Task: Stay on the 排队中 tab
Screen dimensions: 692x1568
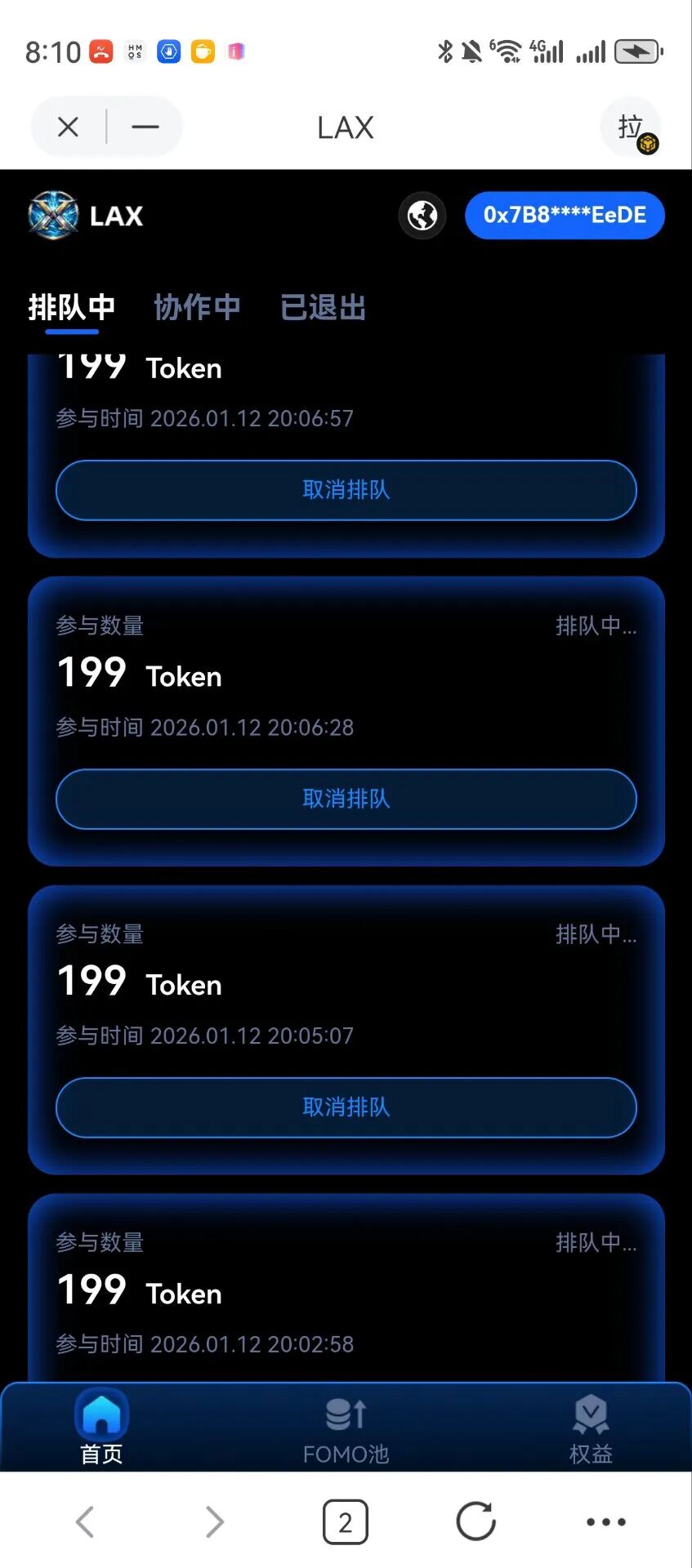Action: click(x=69, y=307)
